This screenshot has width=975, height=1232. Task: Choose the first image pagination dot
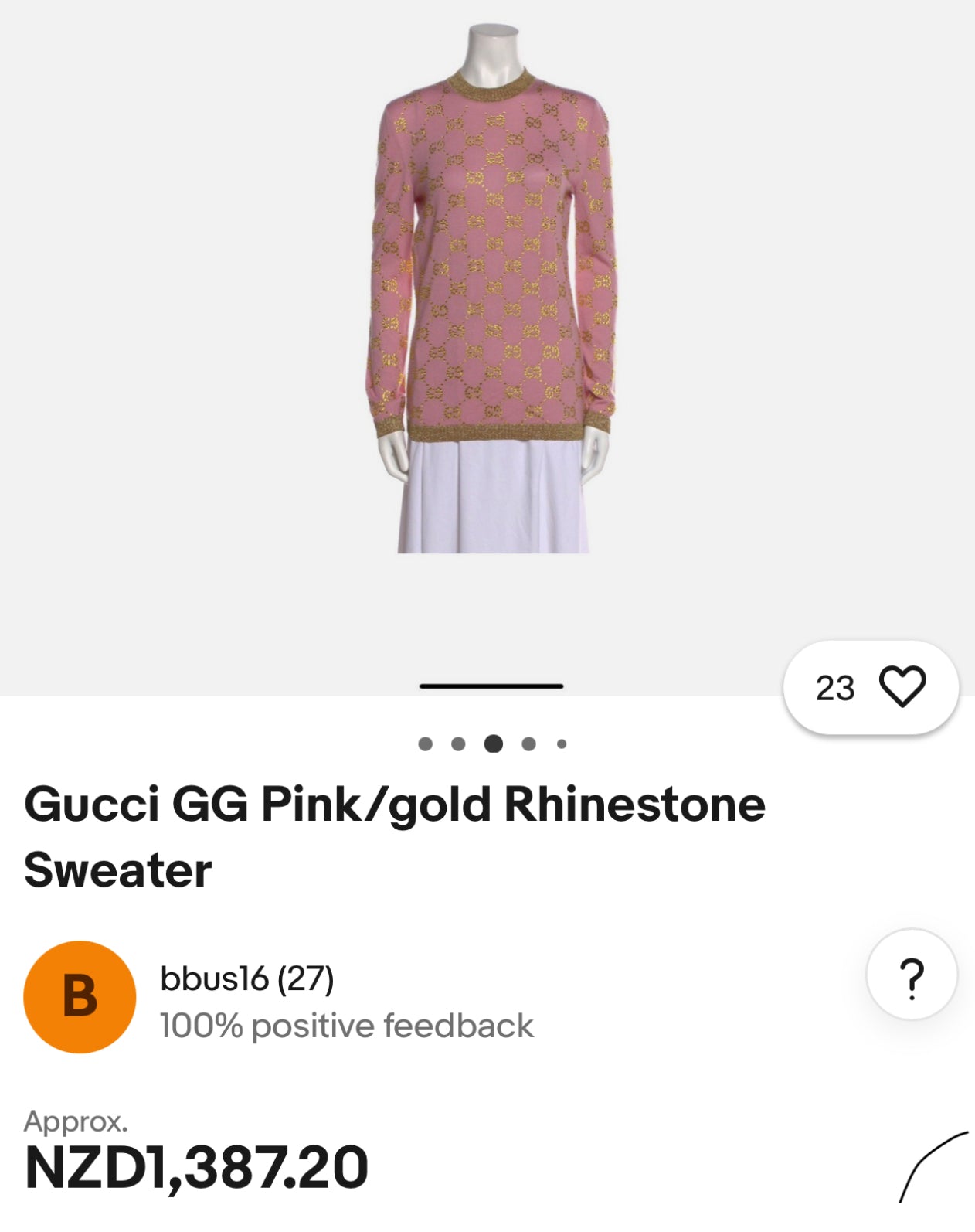click(426, 744)
